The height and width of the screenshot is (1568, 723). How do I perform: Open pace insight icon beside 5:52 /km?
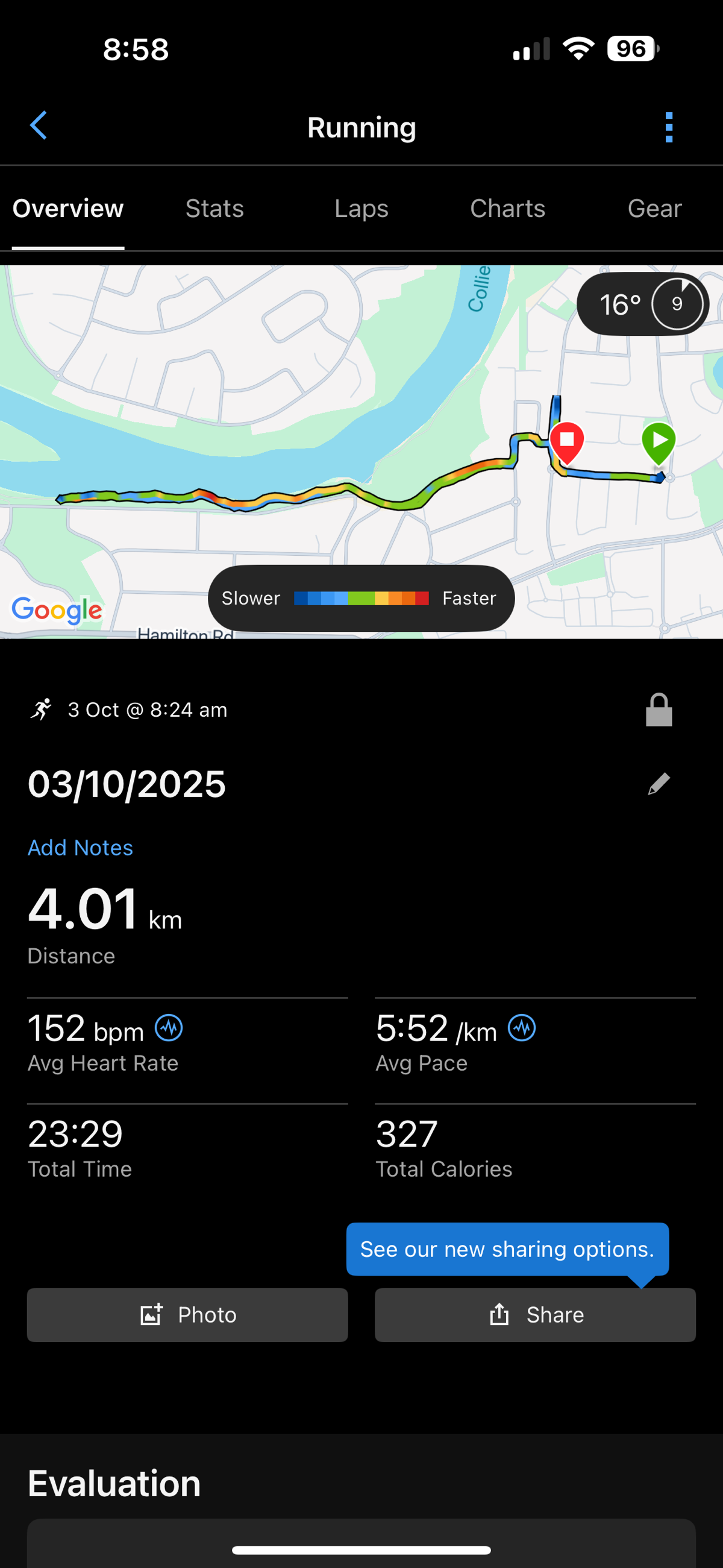(522, 1028)
